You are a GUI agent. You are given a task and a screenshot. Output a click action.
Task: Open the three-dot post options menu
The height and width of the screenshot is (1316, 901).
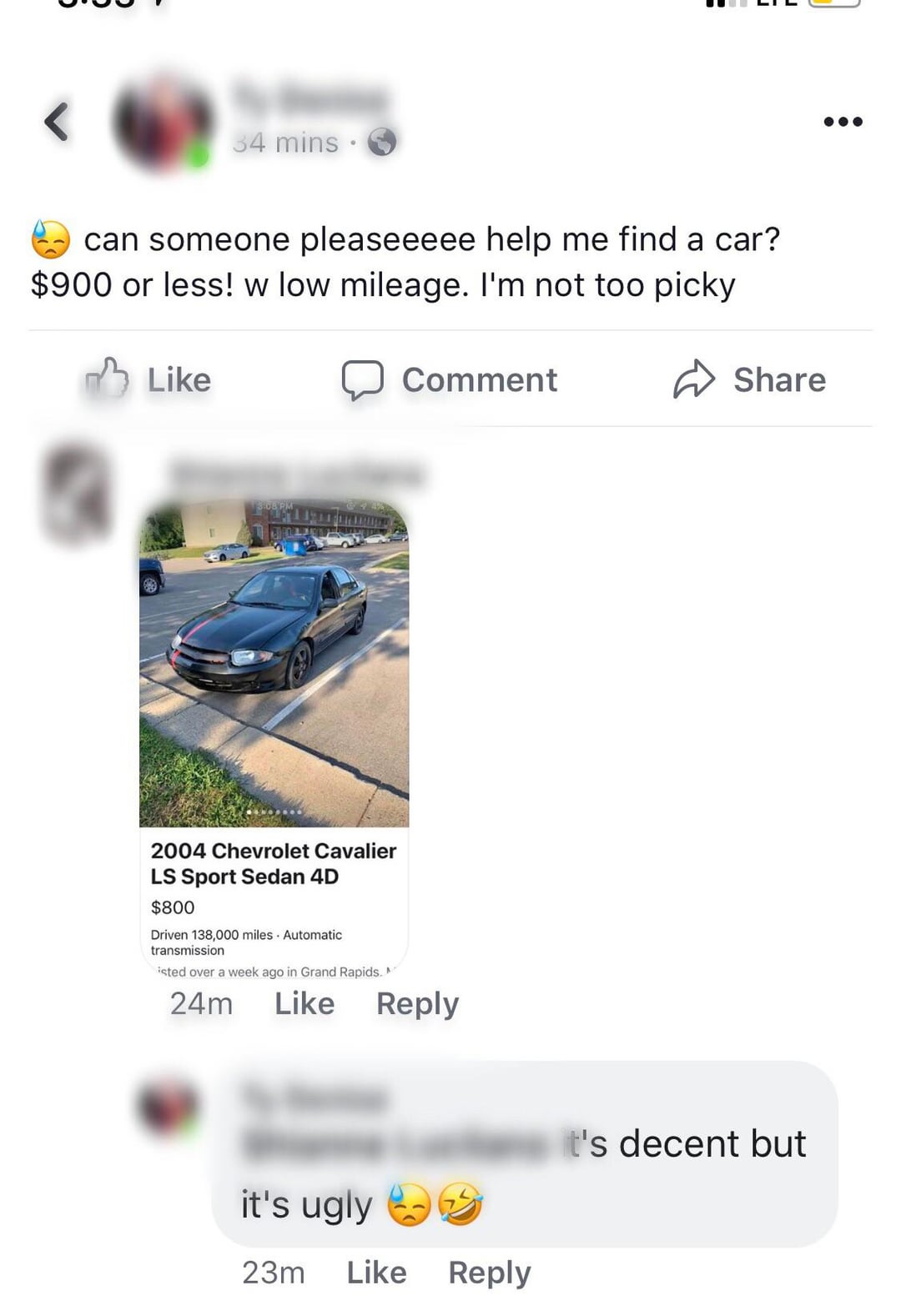click(843, 122)
